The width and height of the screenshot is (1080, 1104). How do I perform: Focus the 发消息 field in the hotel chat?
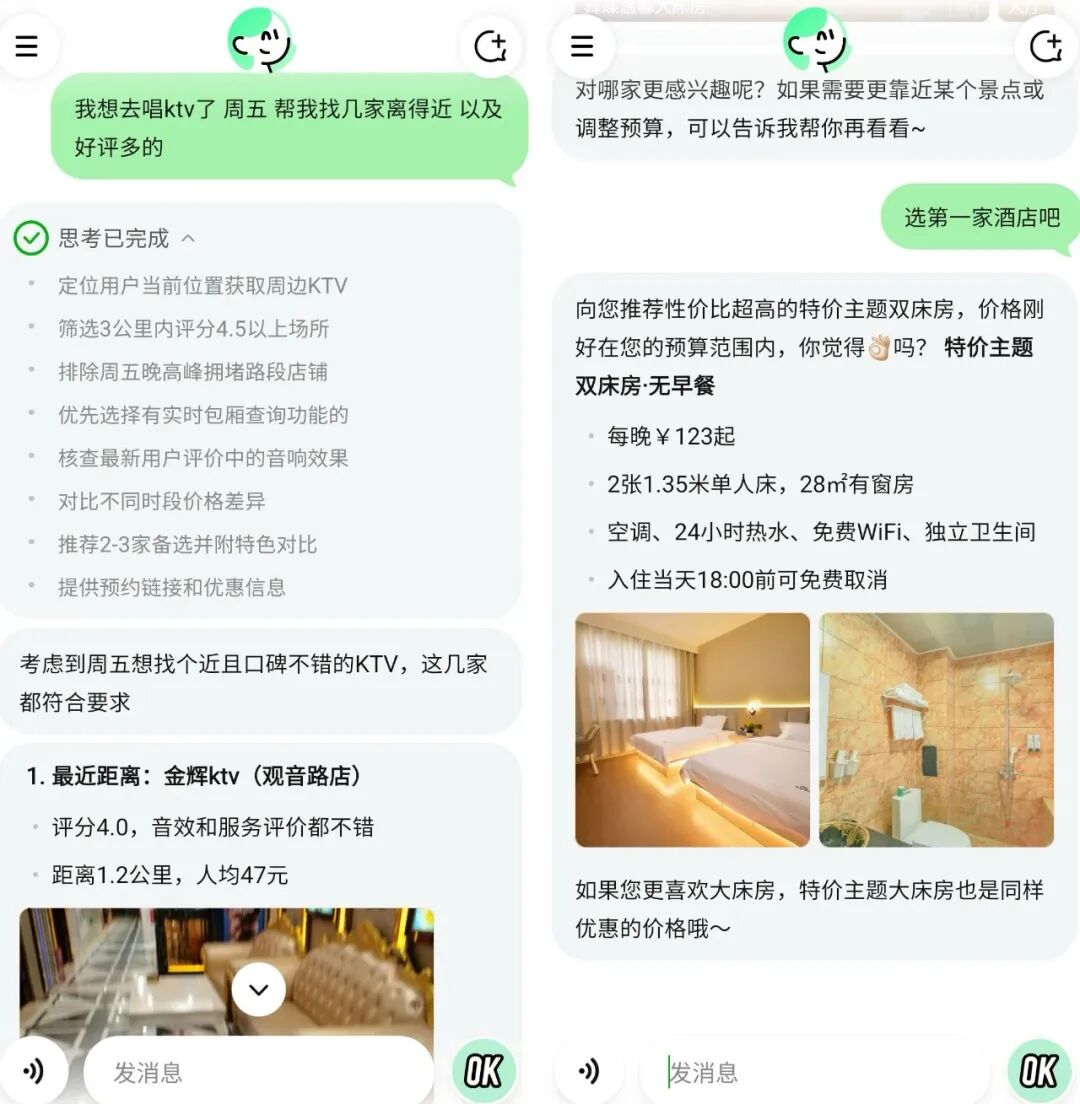815,1073
